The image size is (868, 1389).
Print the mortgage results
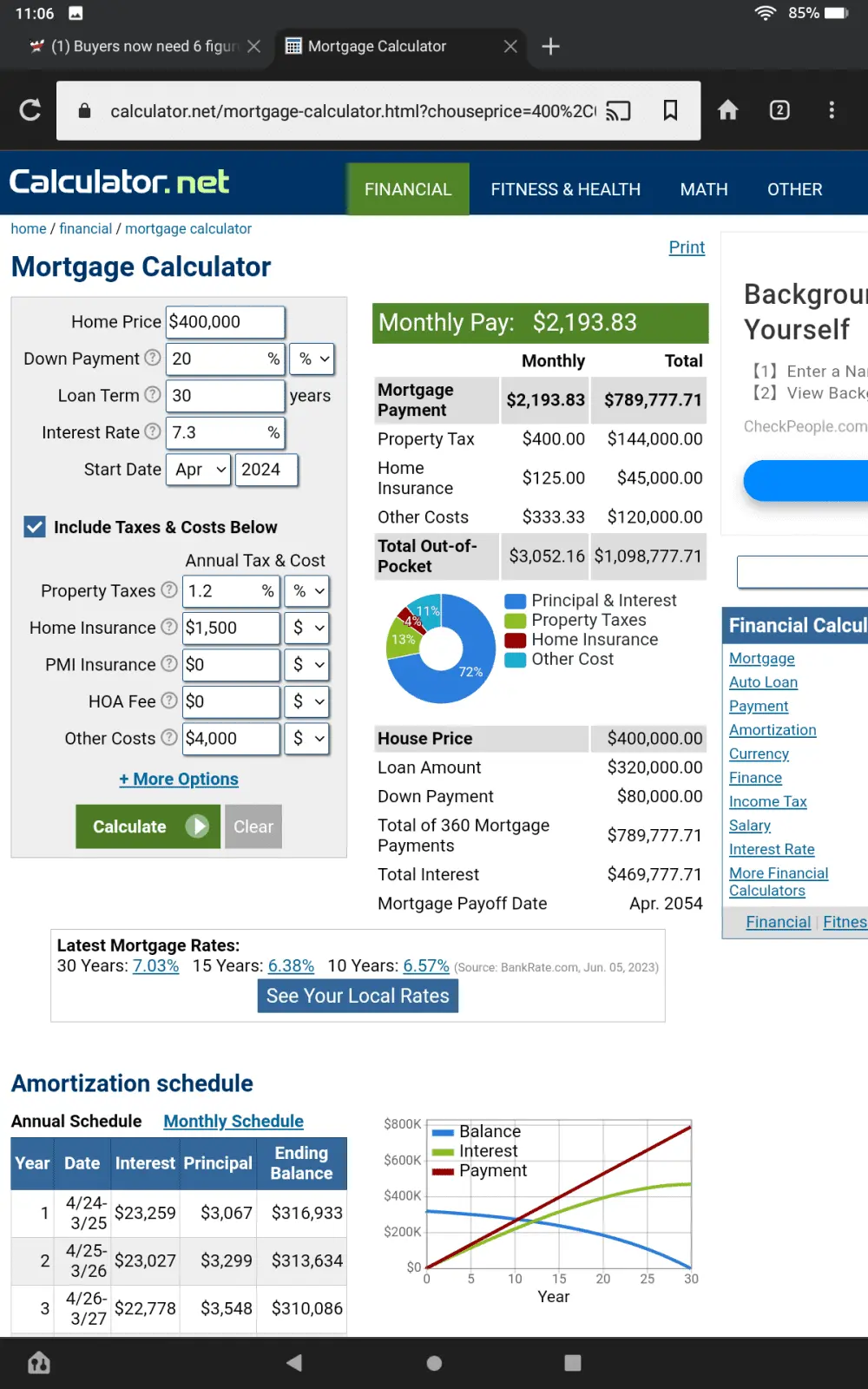pyautogui.click(x=687, y=247)
